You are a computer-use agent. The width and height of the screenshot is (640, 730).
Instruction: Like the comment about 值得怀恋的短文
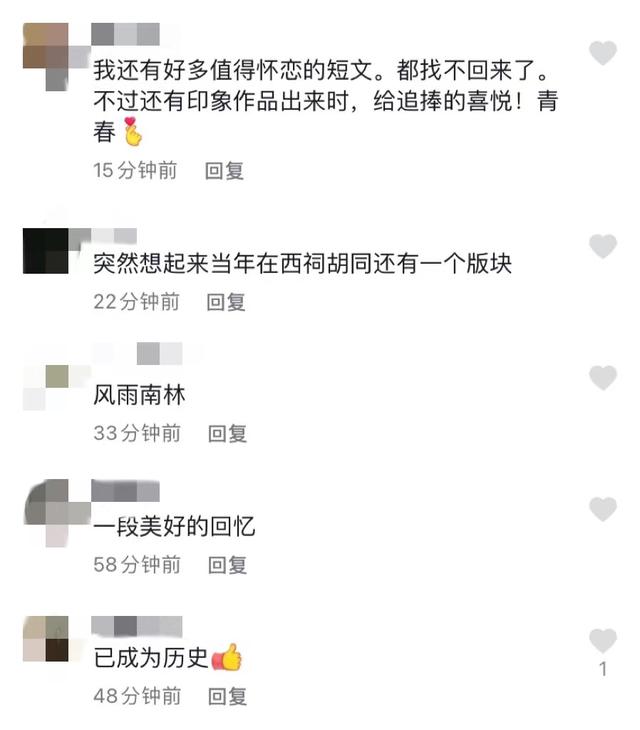pyautogui.click(x=602, y=53)
